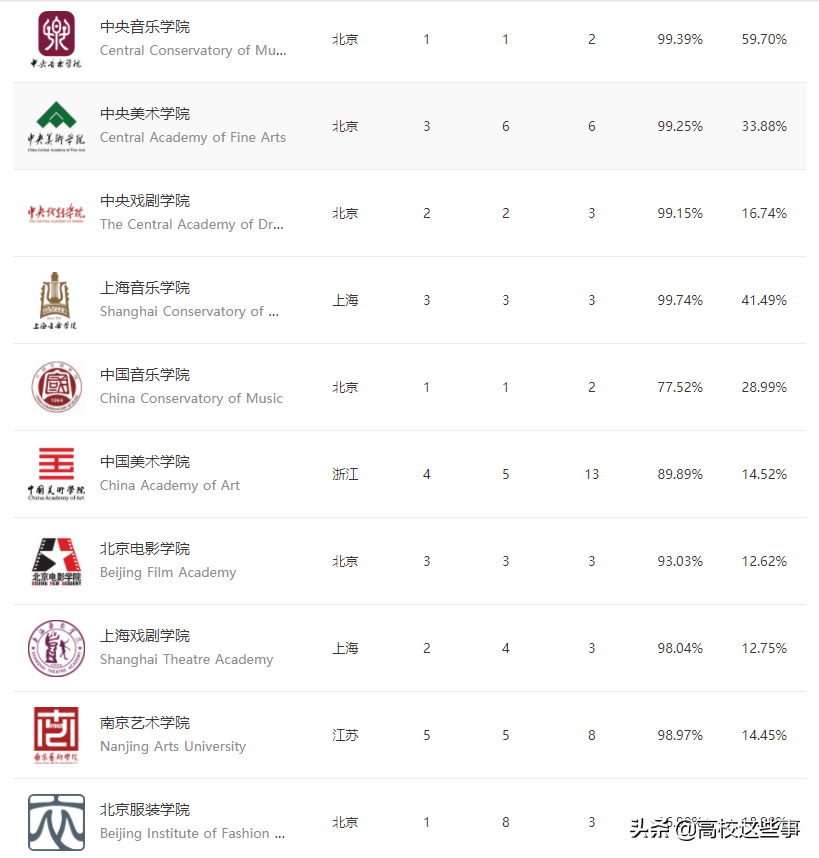Select the Beijing Institute of Fashion logo

(56, 821)
